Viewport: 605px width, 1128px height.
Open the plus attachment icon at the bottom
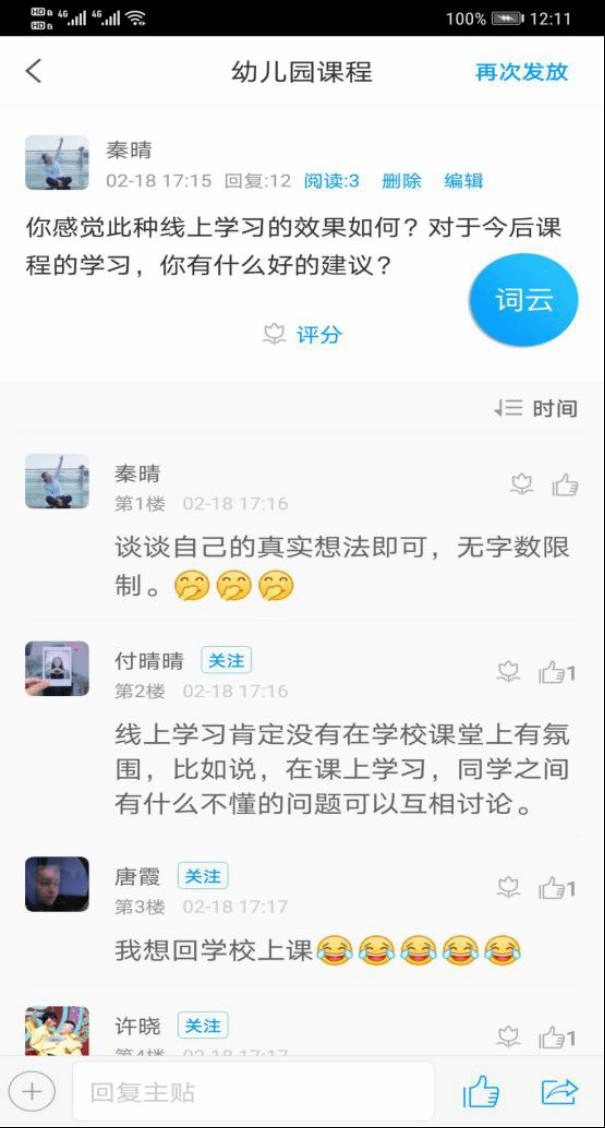tap(31, 1091)
